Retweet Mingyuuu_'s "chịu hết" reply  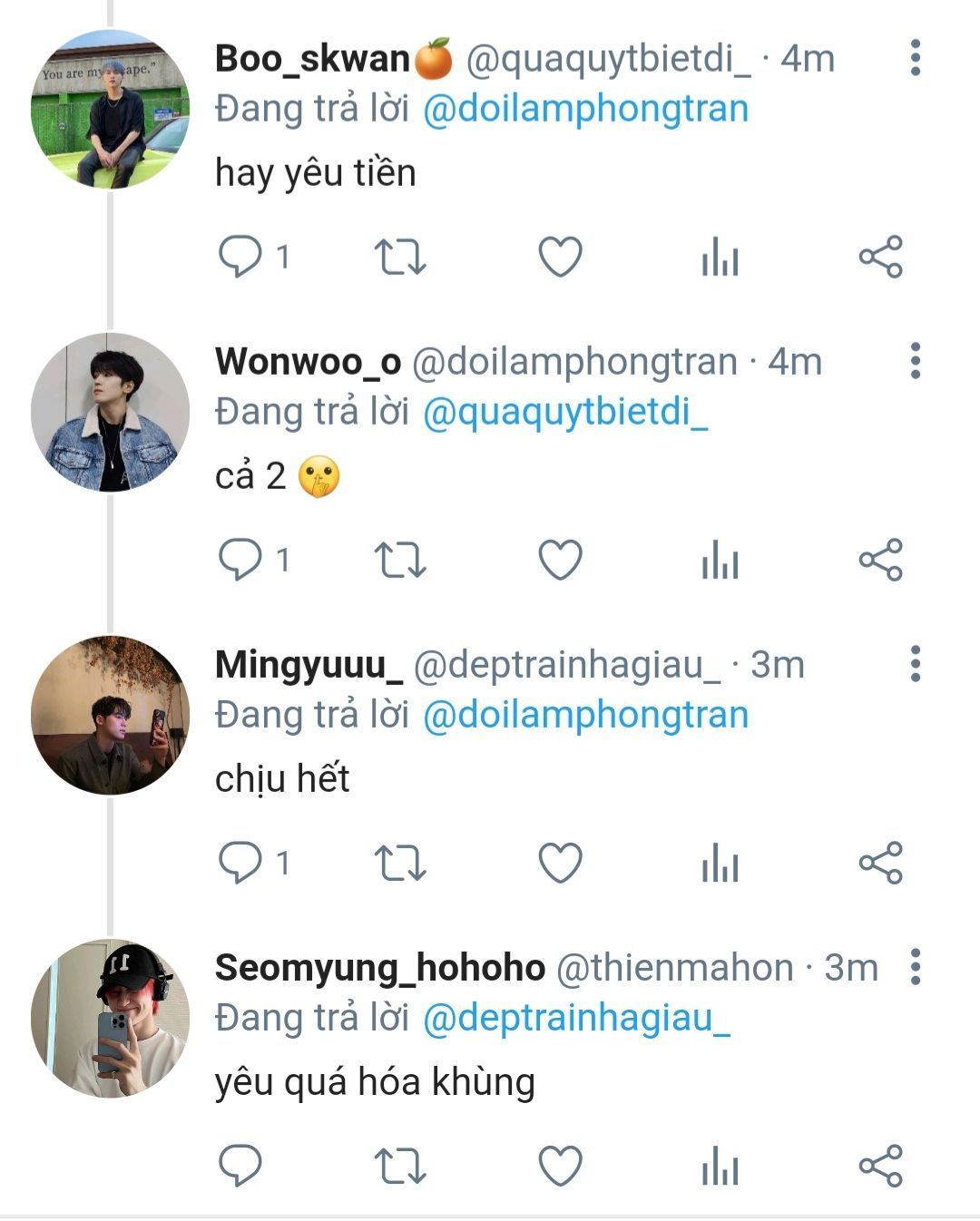[x=400, y=863]
